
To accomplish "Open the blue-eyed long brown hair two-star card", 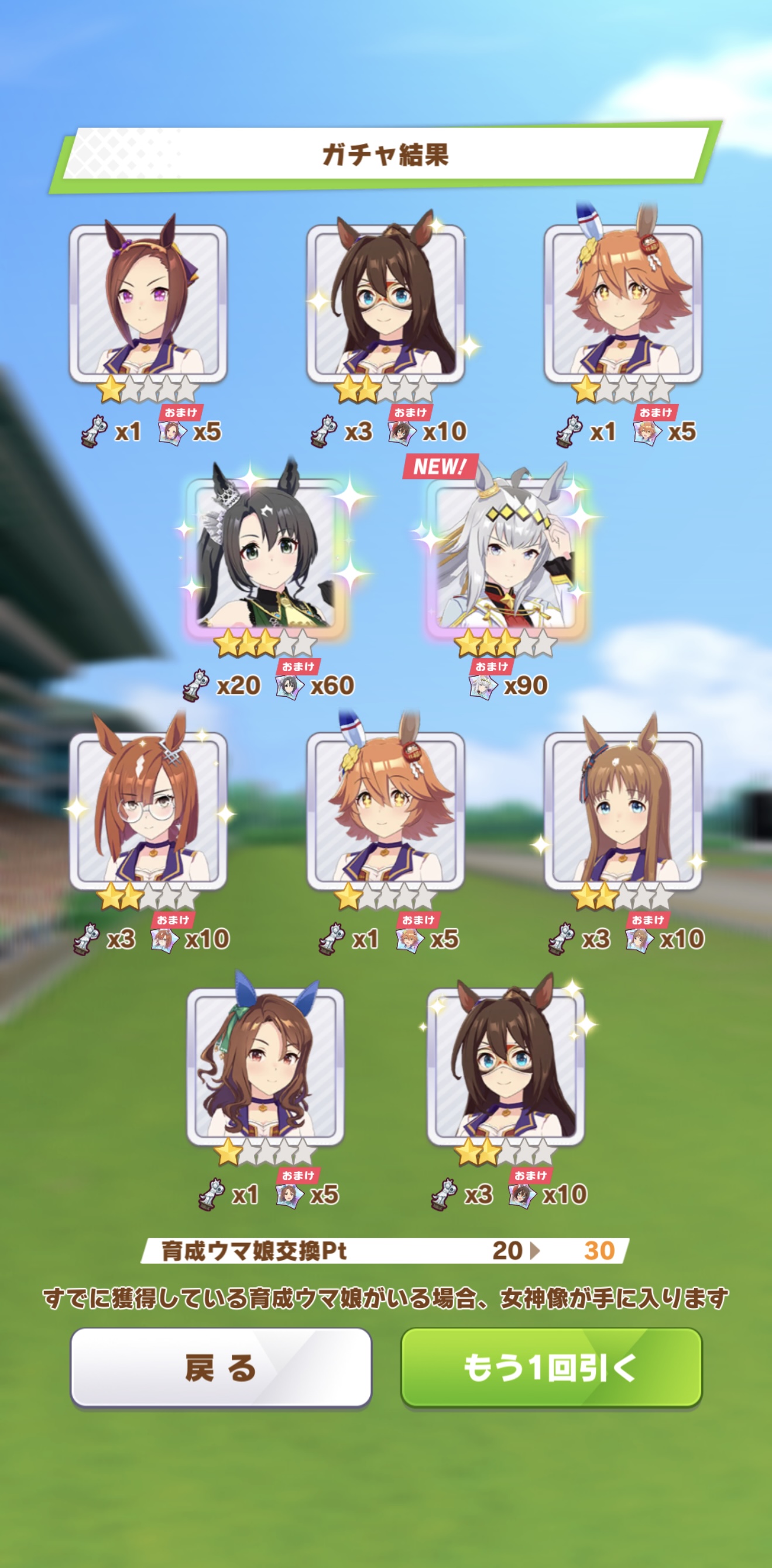I will 622,811.
